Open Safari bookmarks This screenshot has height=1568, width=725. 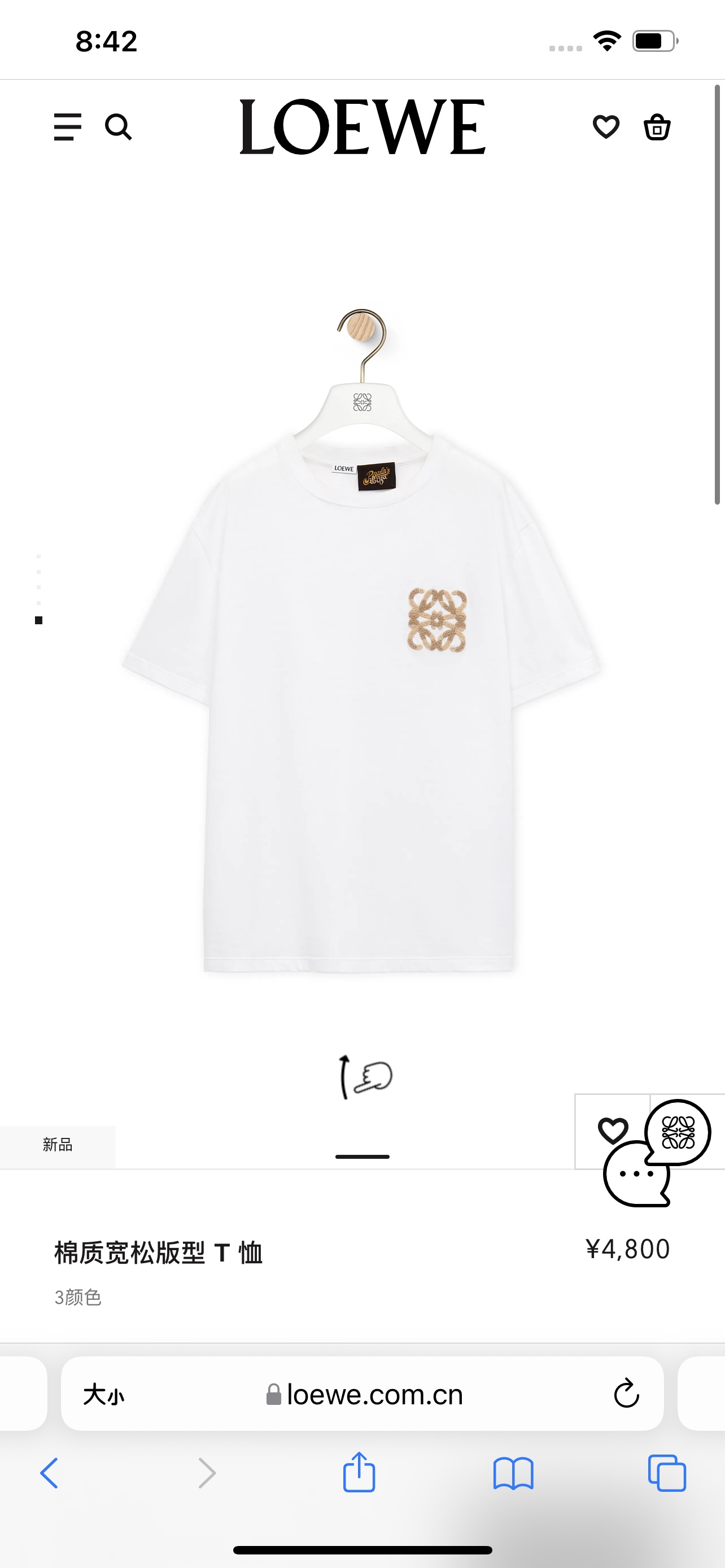(x=513, y=1473)
